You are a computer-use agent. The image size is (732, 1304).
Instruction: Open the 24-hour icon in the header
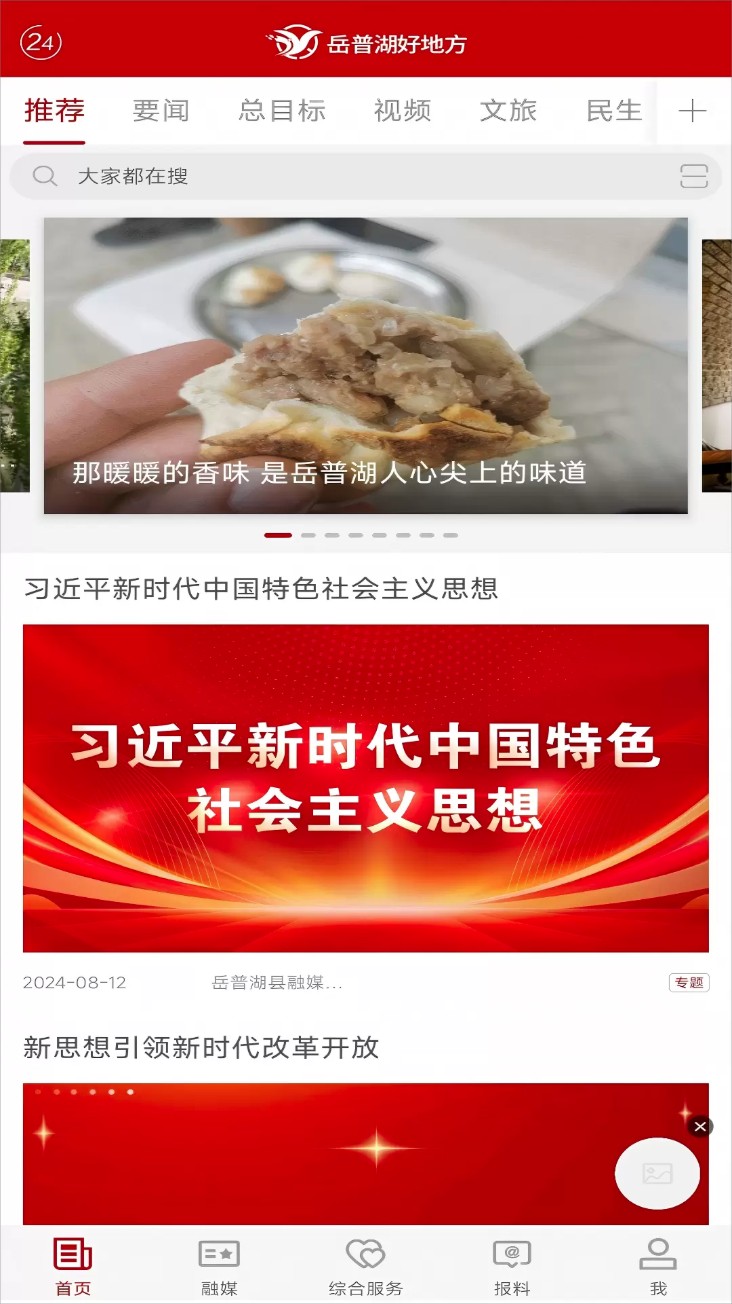pos(41,42)
